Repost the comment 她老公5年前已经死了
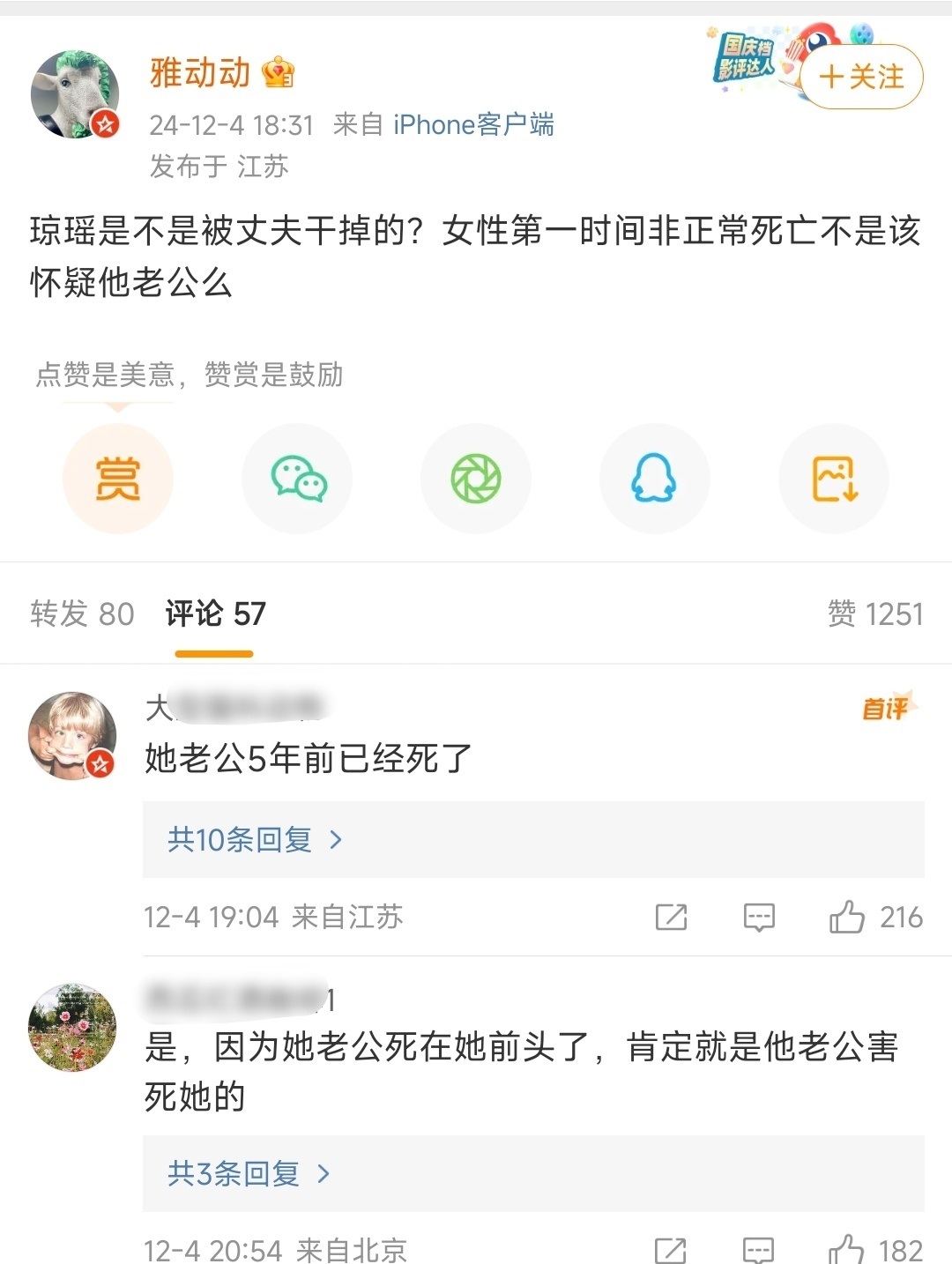Image resolution: width=952 pixels, height=1264 pixels. [671, 917]
